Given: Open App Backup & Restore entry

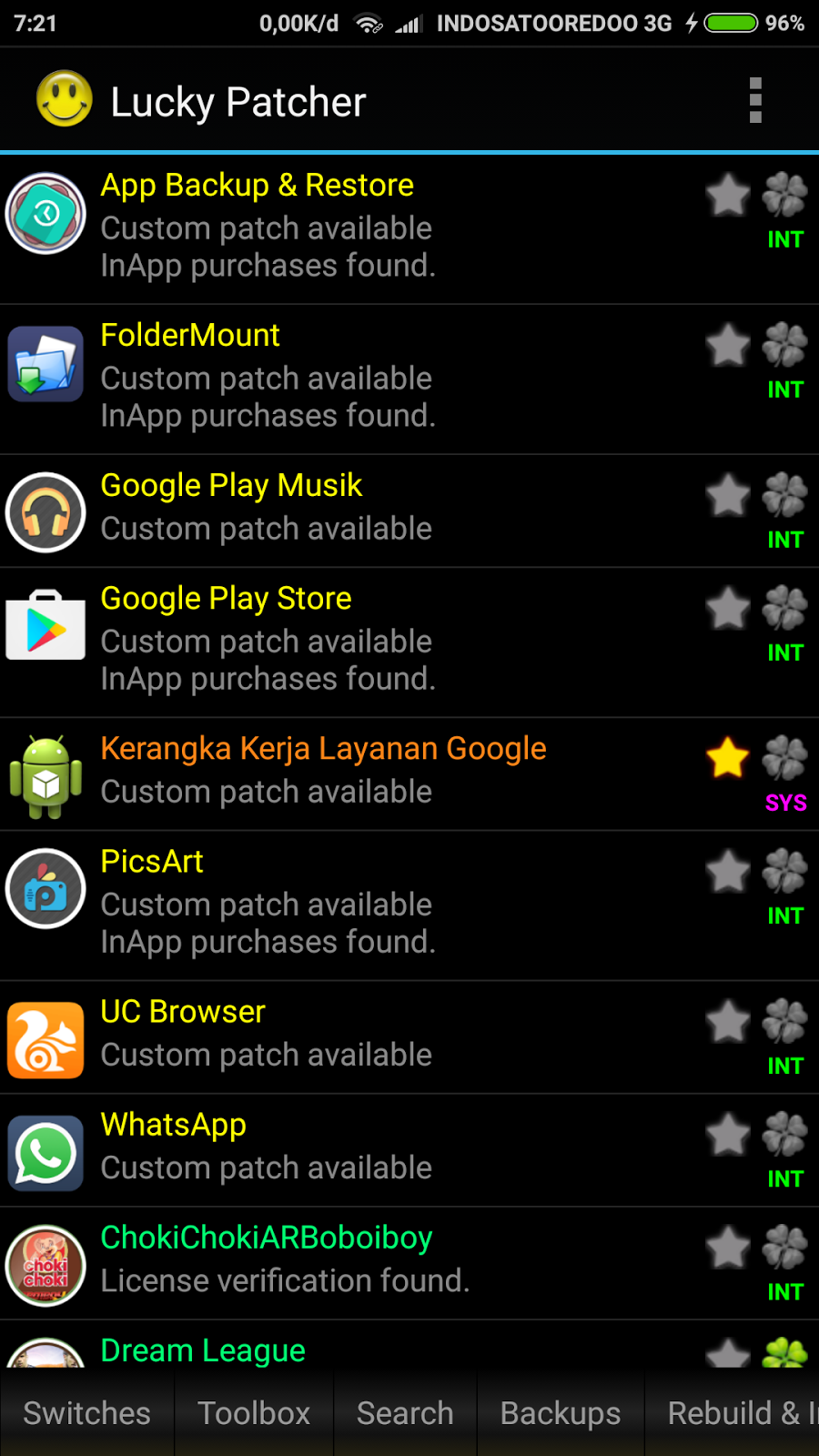Looking at the screenshot, I should coord(364,227).
